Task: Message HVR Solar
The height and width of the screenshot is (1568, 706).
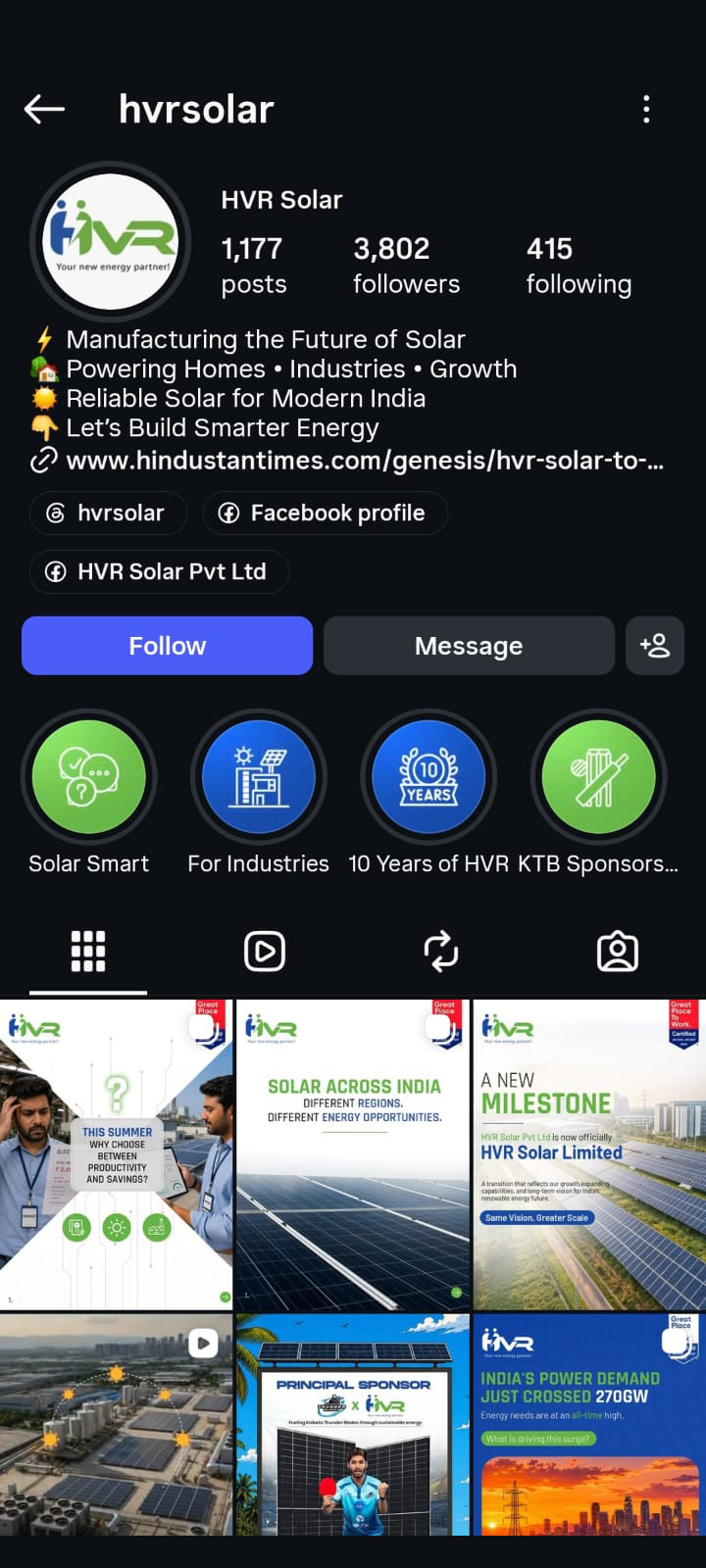Action: 469,646
